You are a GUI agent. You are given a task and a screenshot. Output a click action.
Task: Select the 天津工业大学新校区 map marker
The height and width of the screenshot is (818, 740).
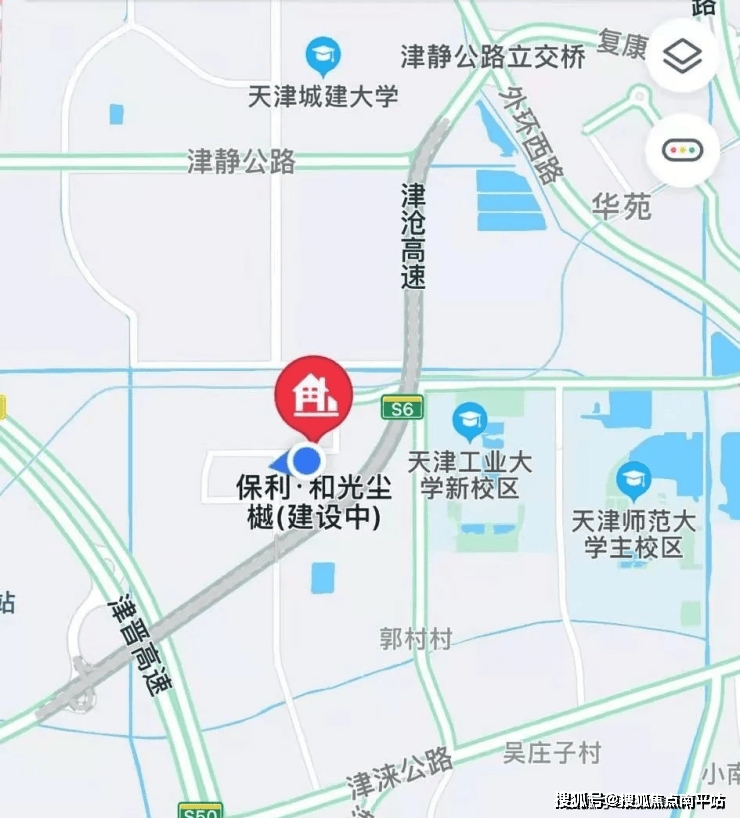[x=469, y=421]
